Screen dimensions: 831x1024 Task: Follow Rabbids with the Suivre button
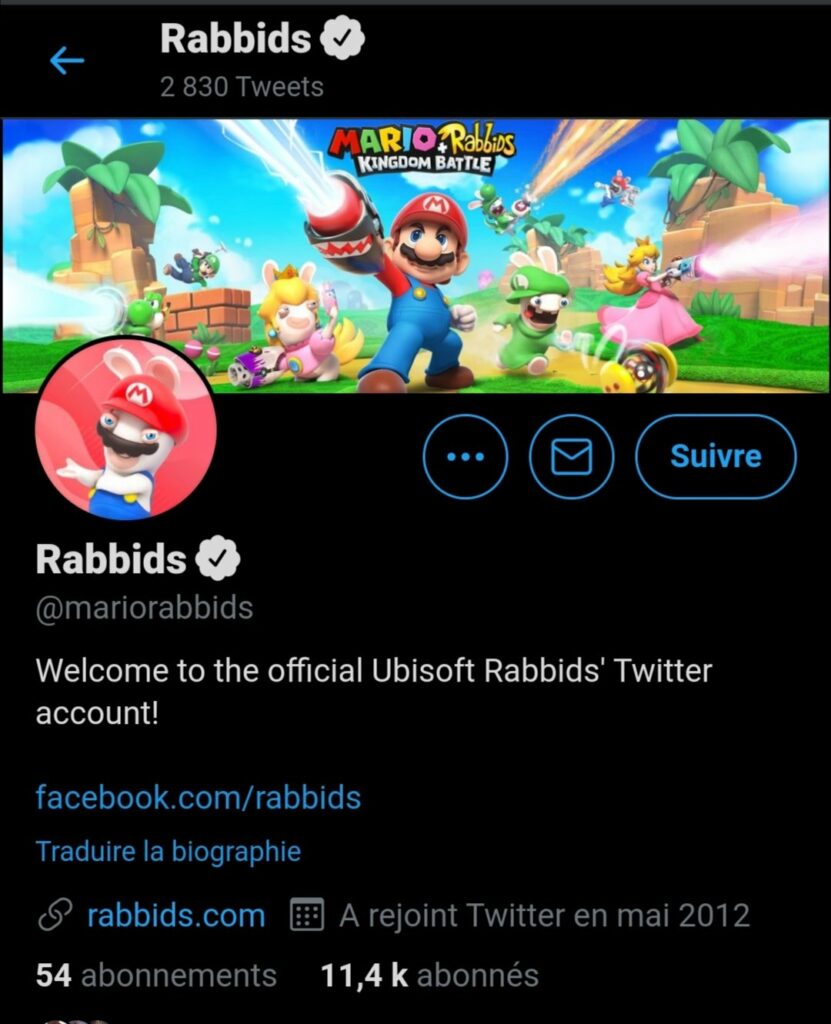[715, 457]
